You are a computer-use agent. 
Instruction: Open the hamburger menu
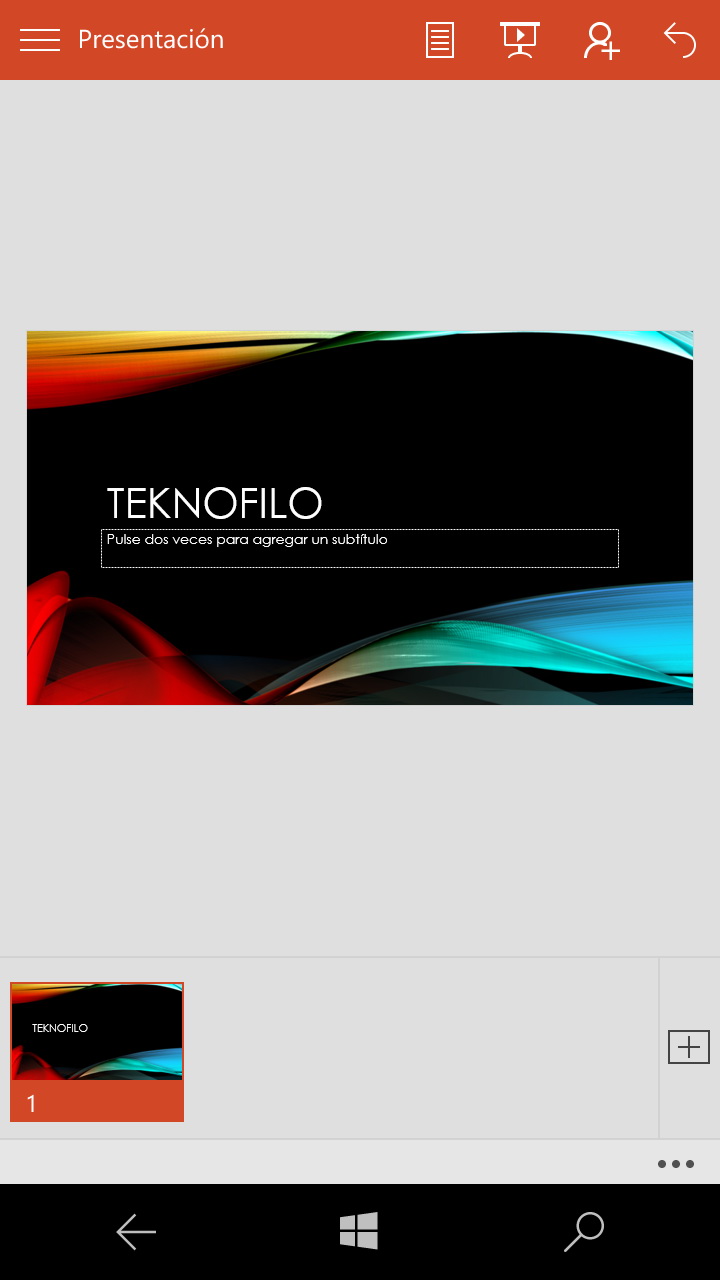coord(40,40)
